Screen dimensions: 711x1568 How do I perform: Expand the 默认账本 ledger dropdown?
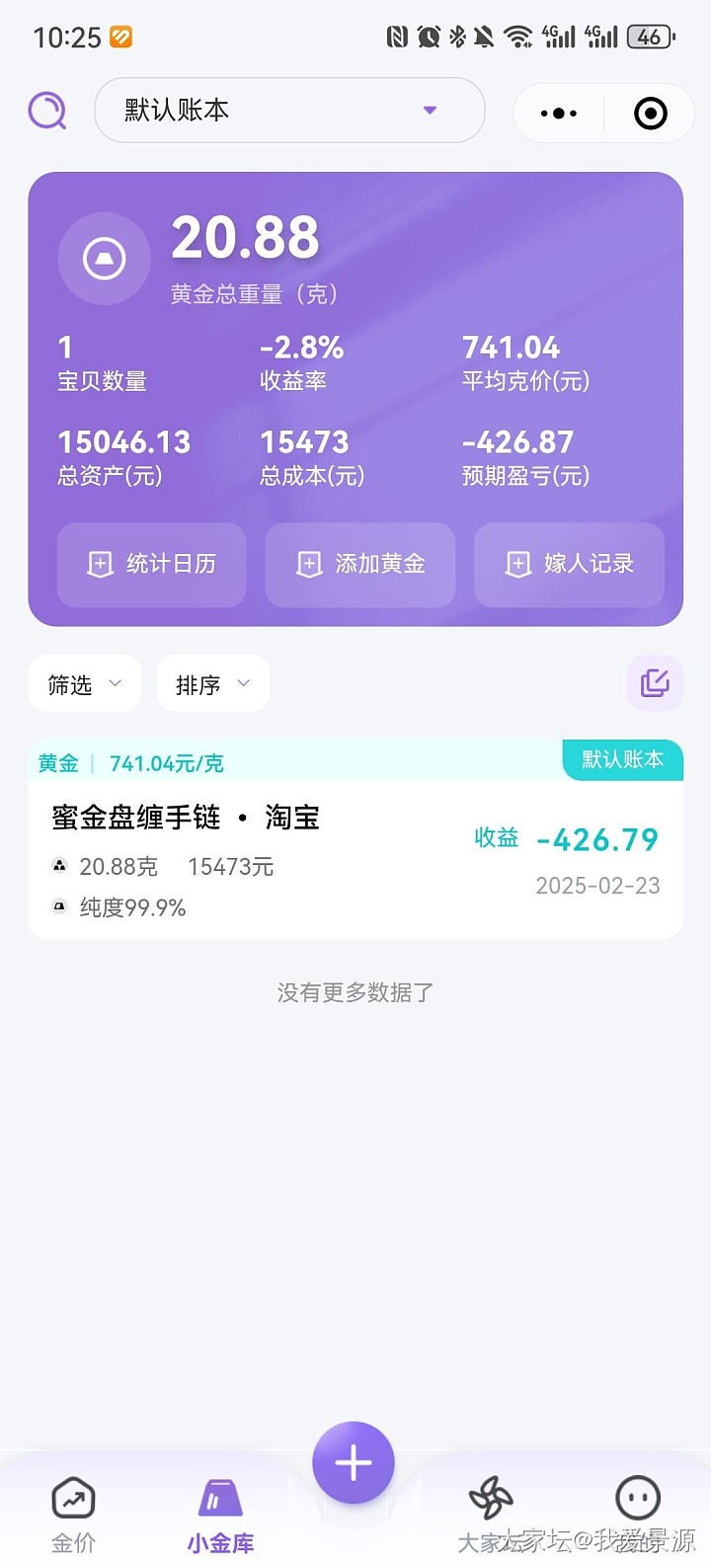pyautogui.click(x=288, y=111)
